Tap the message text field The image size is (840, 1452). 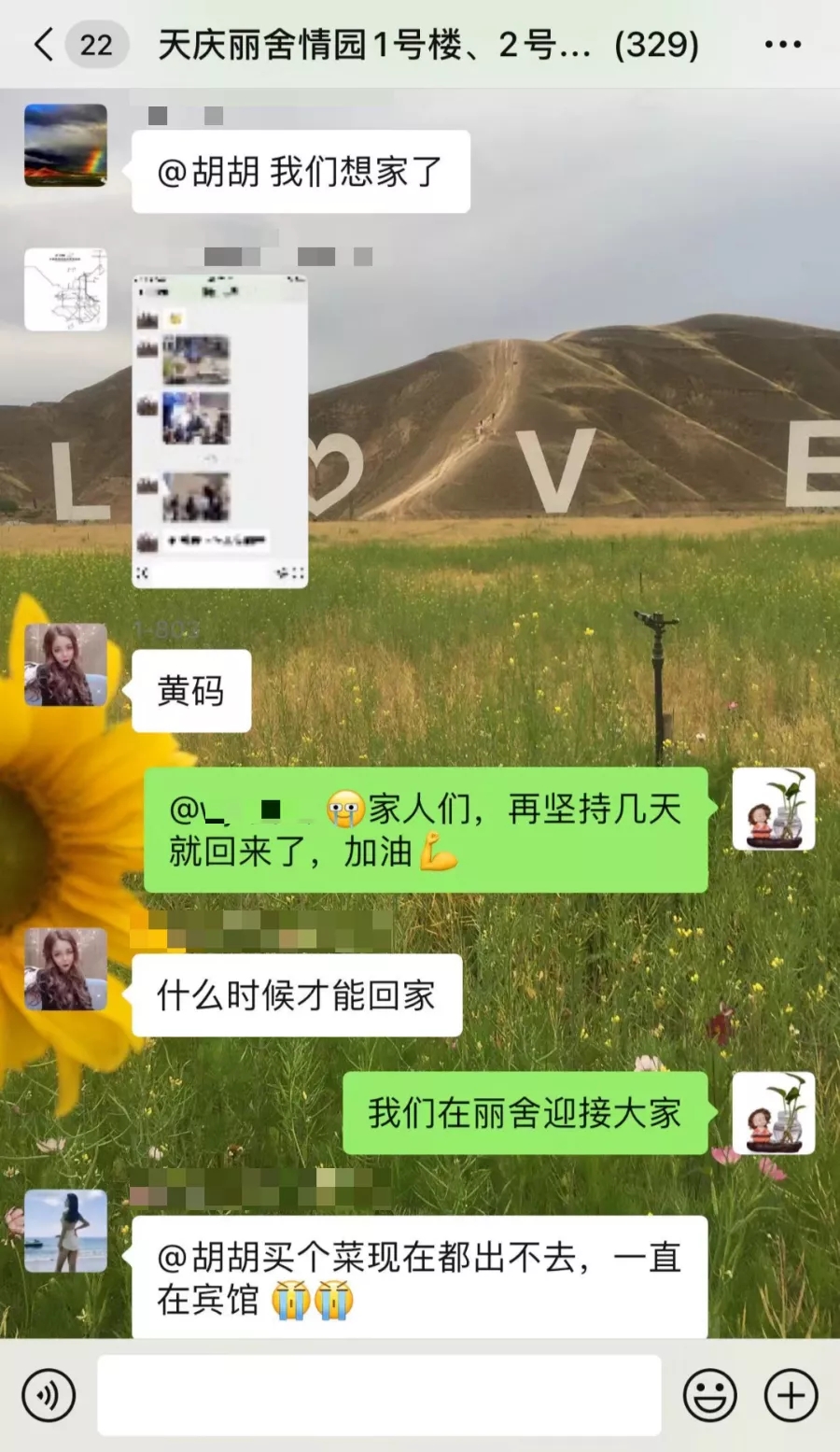click(379, 1395)
